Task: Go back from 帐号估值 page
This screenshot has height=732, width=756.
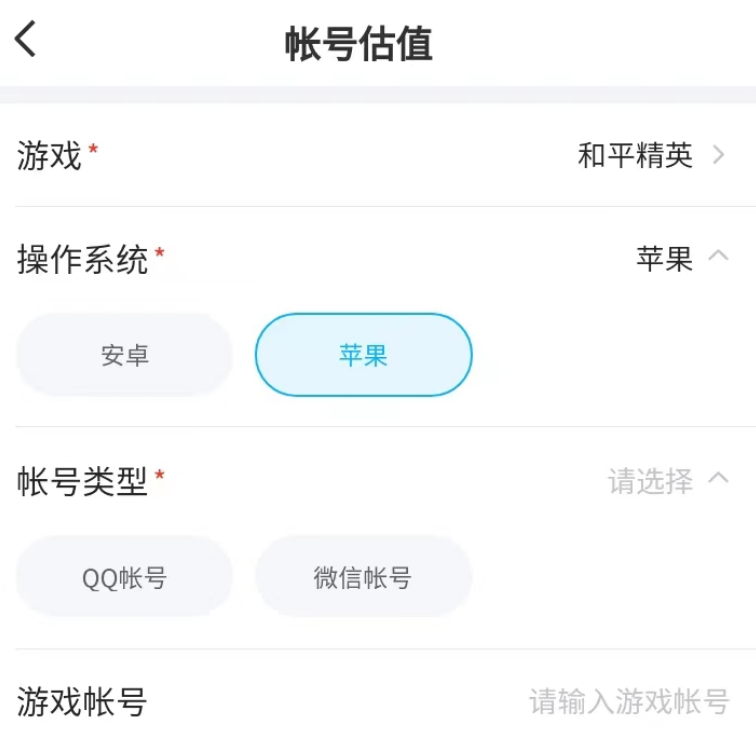Action: pyautogui.click(x=26, y=41)
